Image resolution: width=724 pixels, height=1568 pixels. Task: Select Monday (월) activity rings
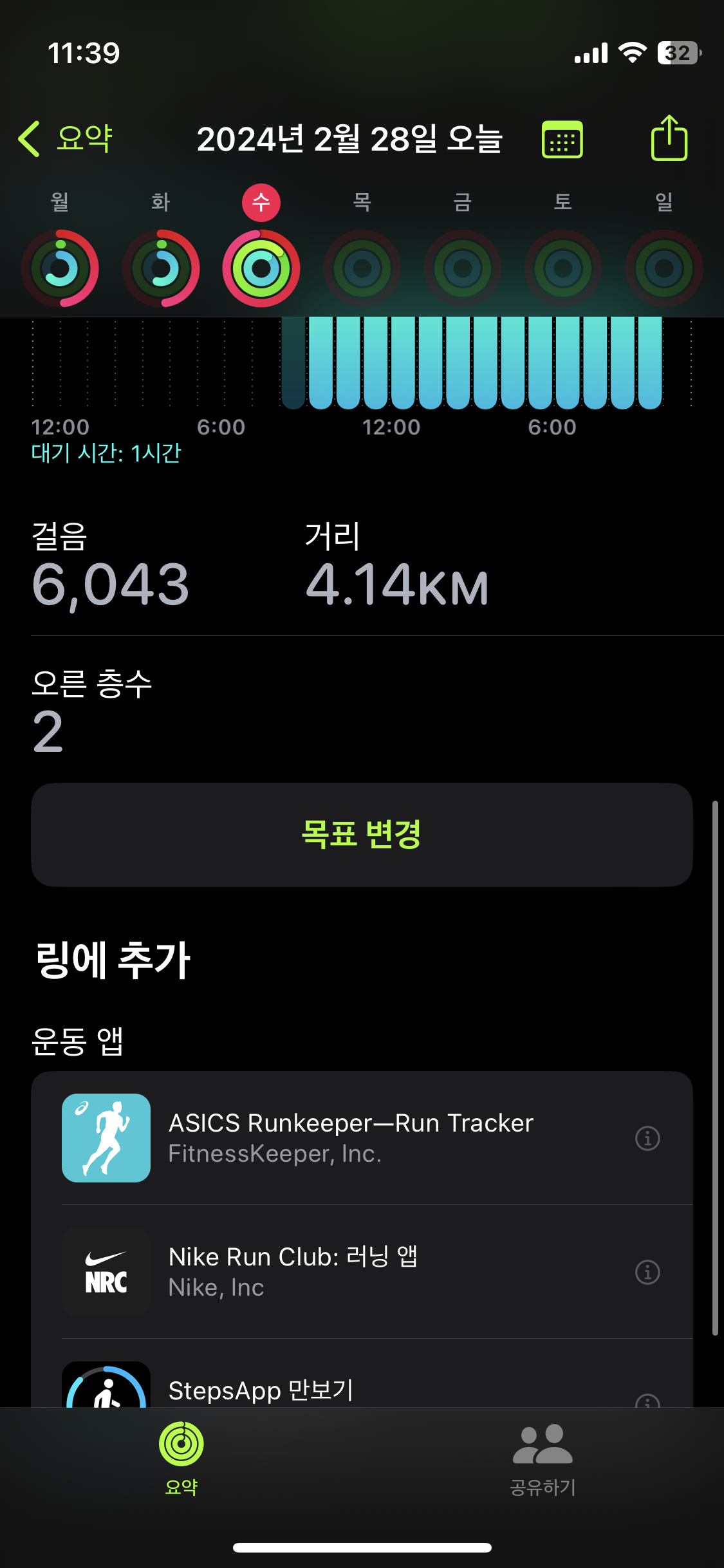pos(60,268)
